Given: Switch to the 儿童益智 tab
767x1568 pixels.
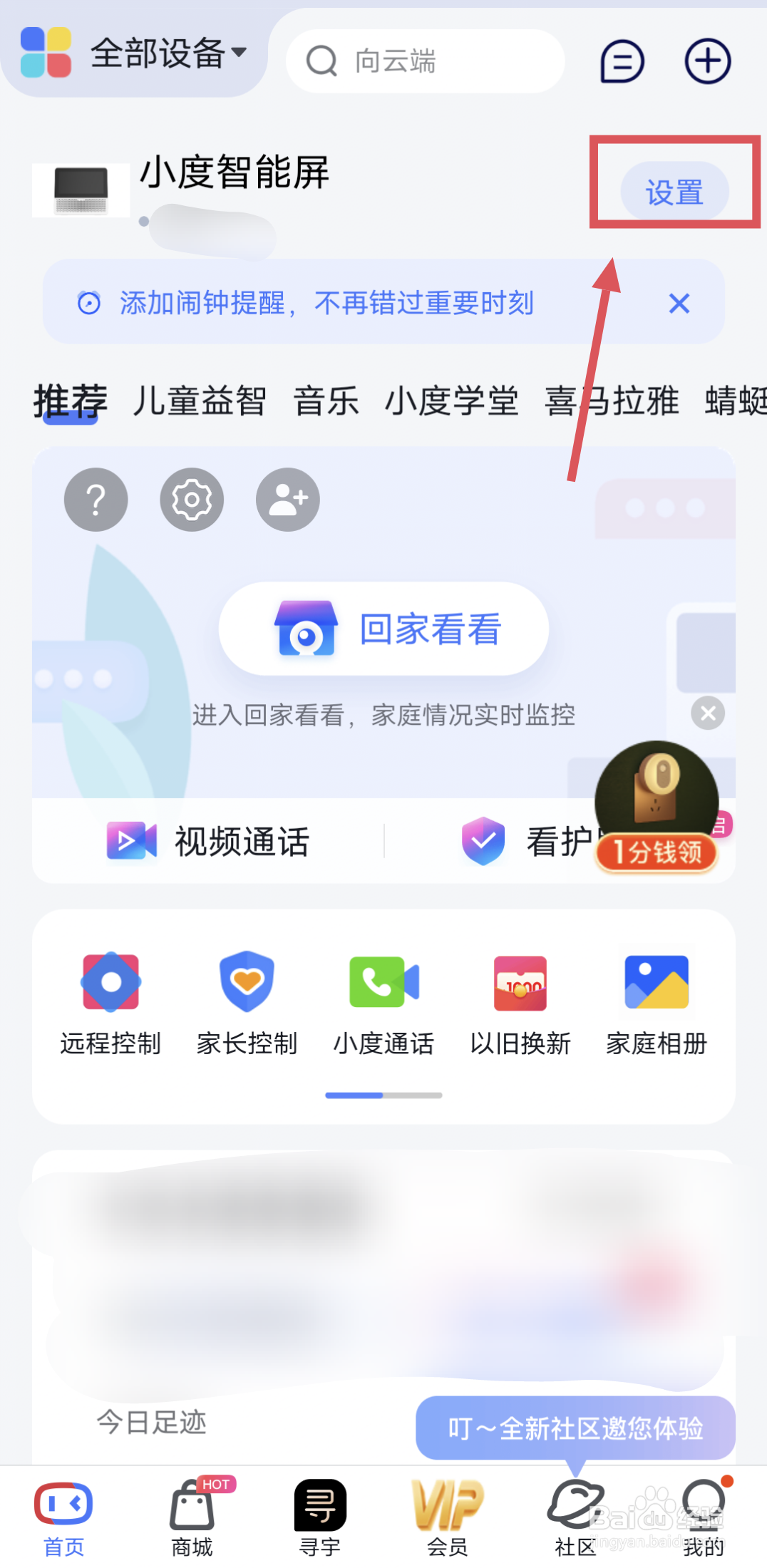Looking at the screenshot, I should point(200,401).
